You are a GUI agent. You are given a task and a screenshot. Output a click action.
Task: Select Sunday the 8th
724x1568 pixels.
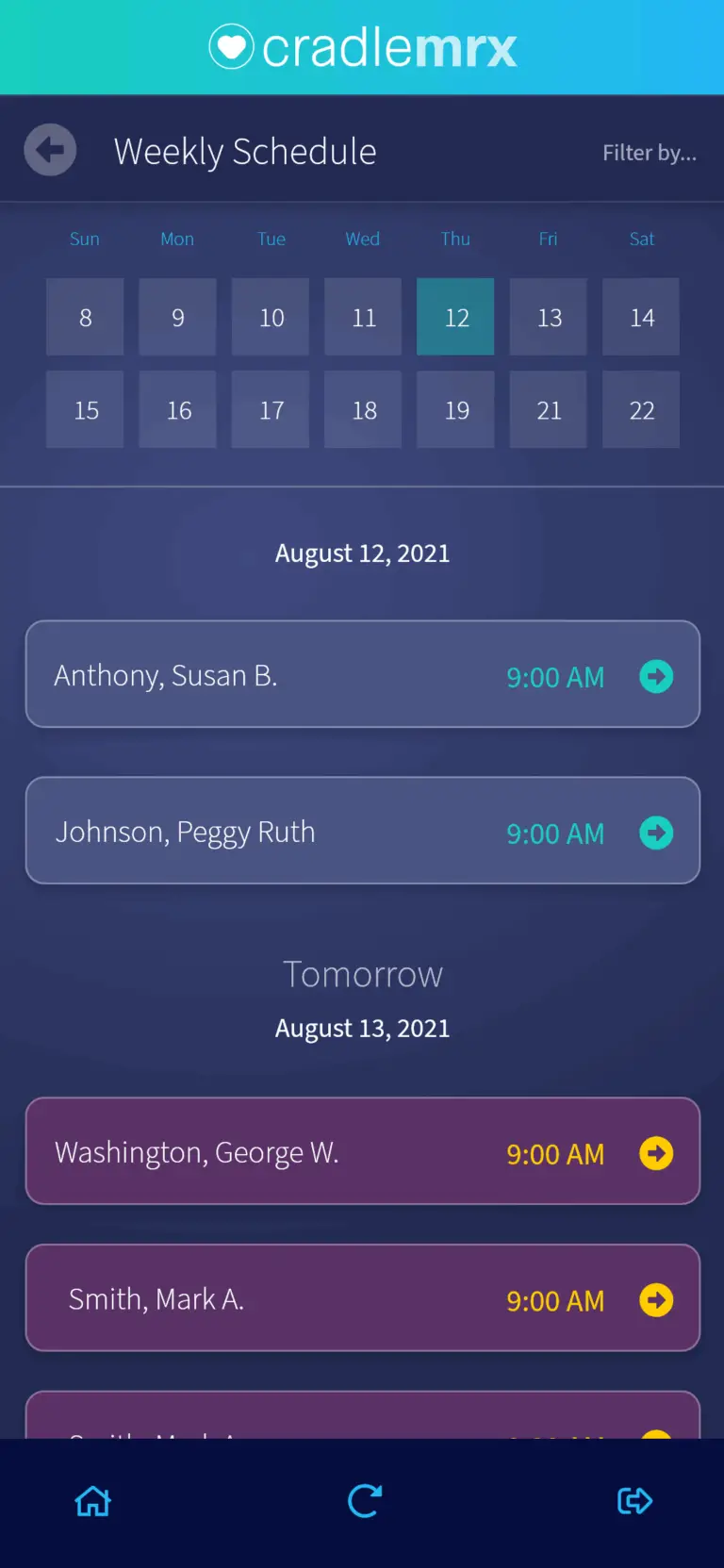click(x=85, y=317)
